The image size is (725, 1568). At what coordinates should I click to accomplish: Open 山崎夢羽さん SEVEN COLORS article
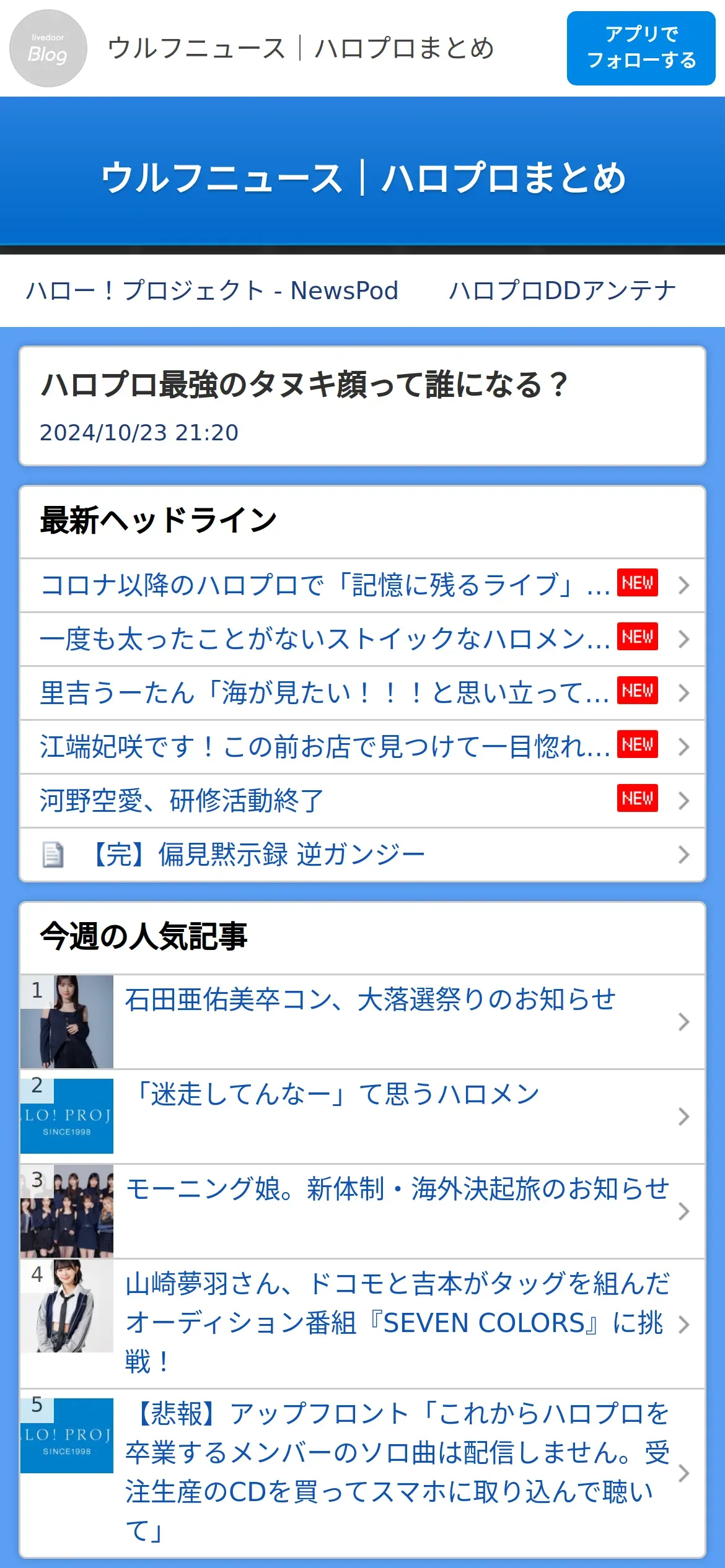(362, 1324)
